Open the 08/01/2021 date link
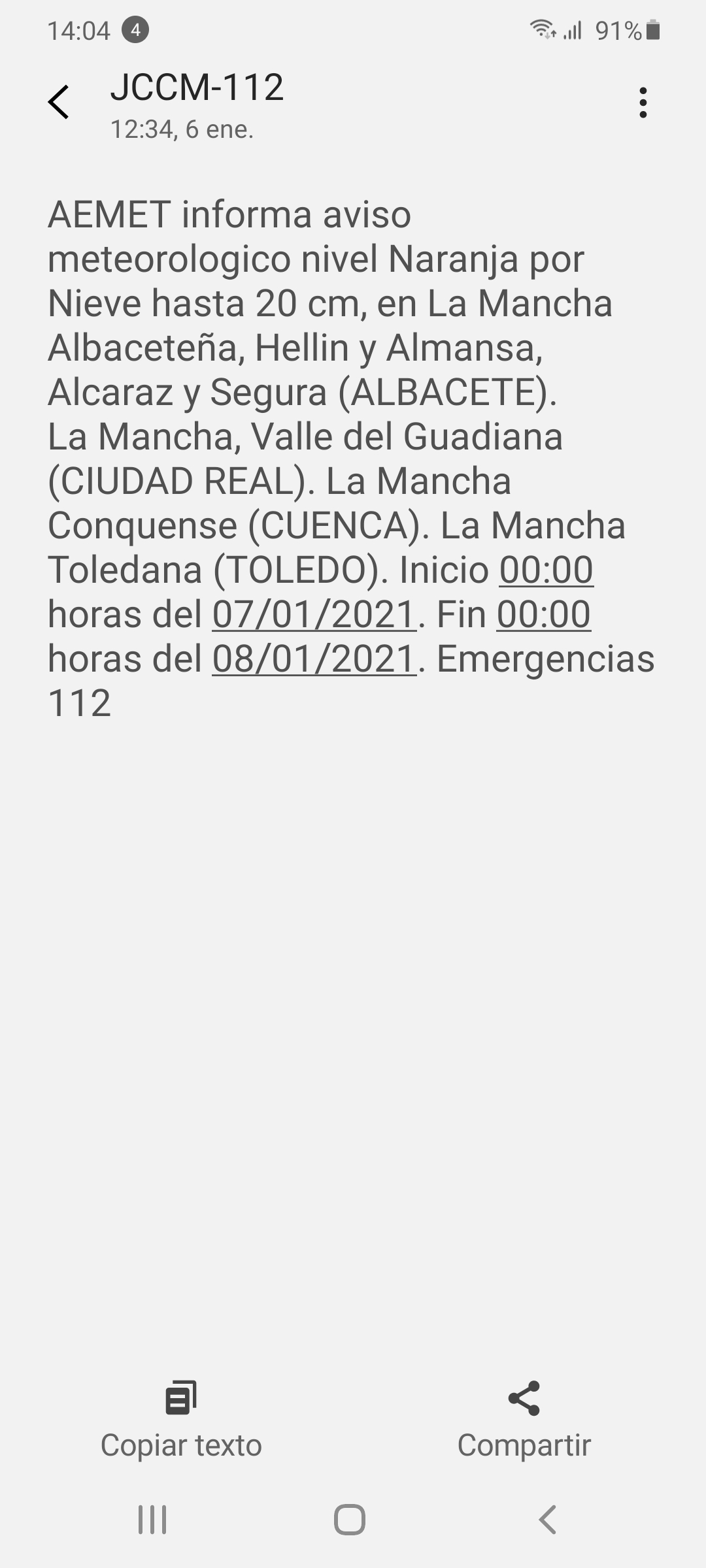 pos(314,659)
